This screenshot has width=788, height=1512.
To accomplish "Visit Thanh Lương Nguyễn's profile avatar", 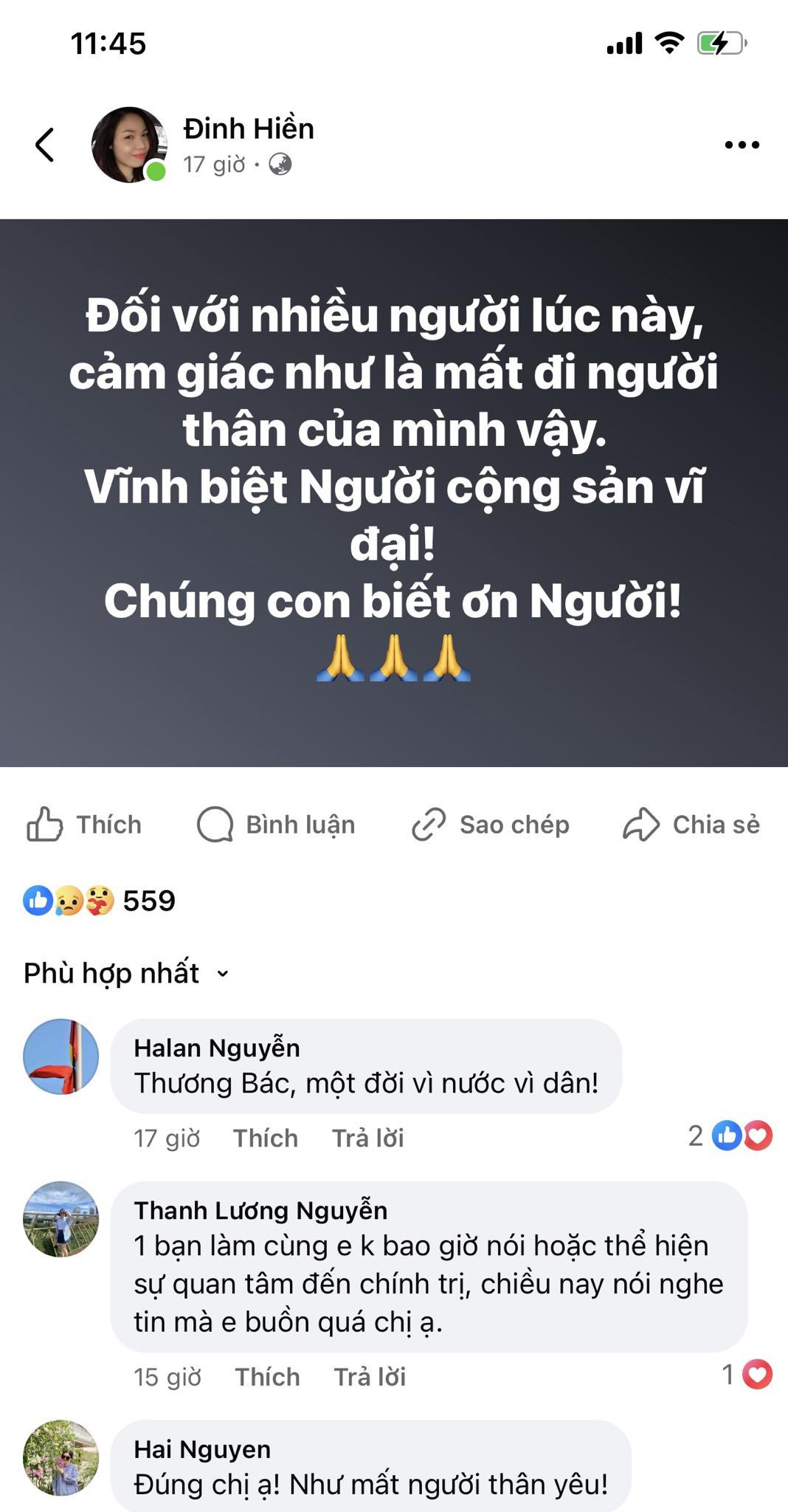I will coord(61,1219).
